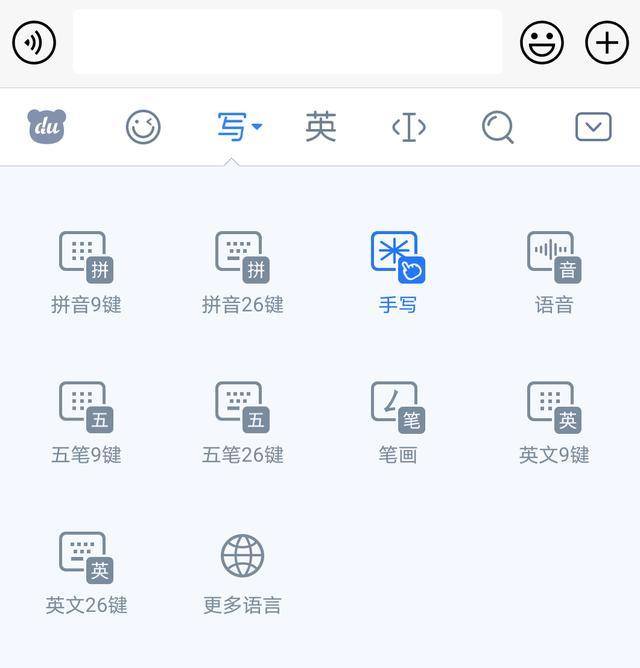
Task: Open the keyboard search tool
Action: tap(497, 127)
